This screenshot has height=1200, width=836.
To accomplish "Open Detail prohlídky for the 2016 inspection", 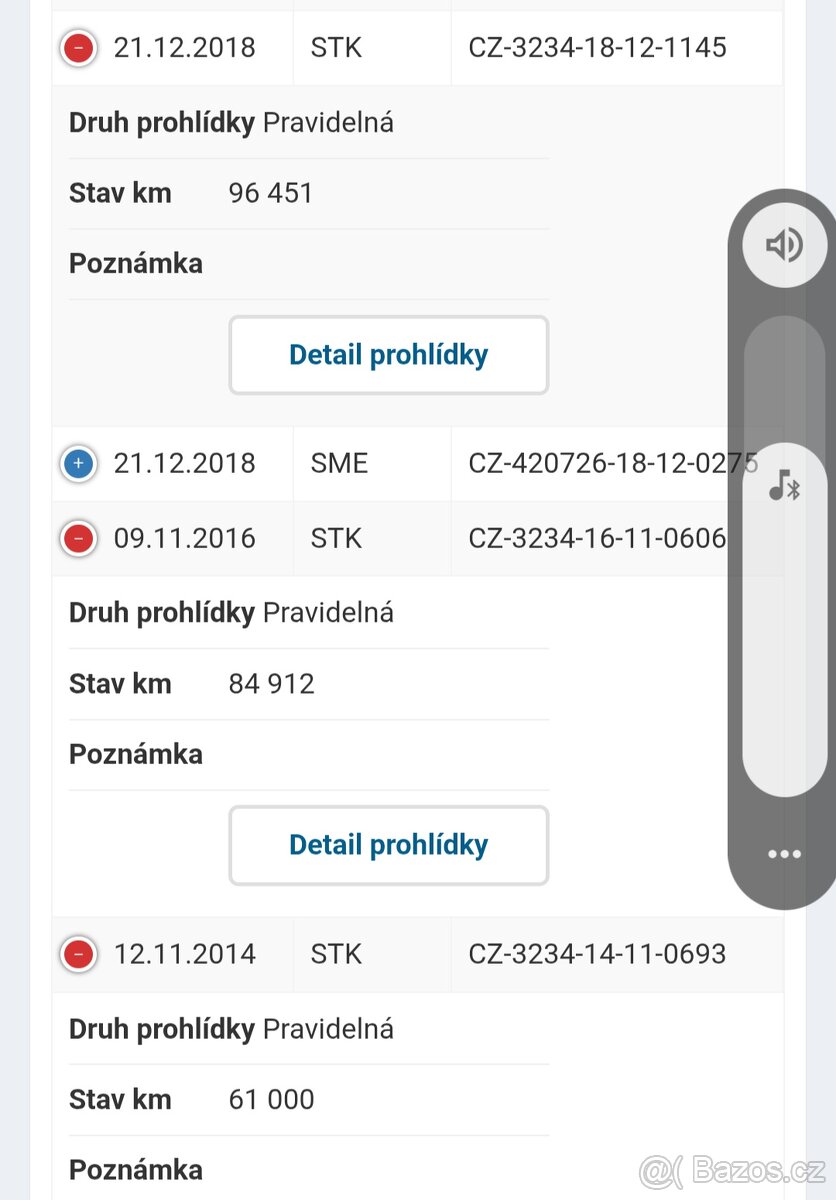I will point(388,845).
